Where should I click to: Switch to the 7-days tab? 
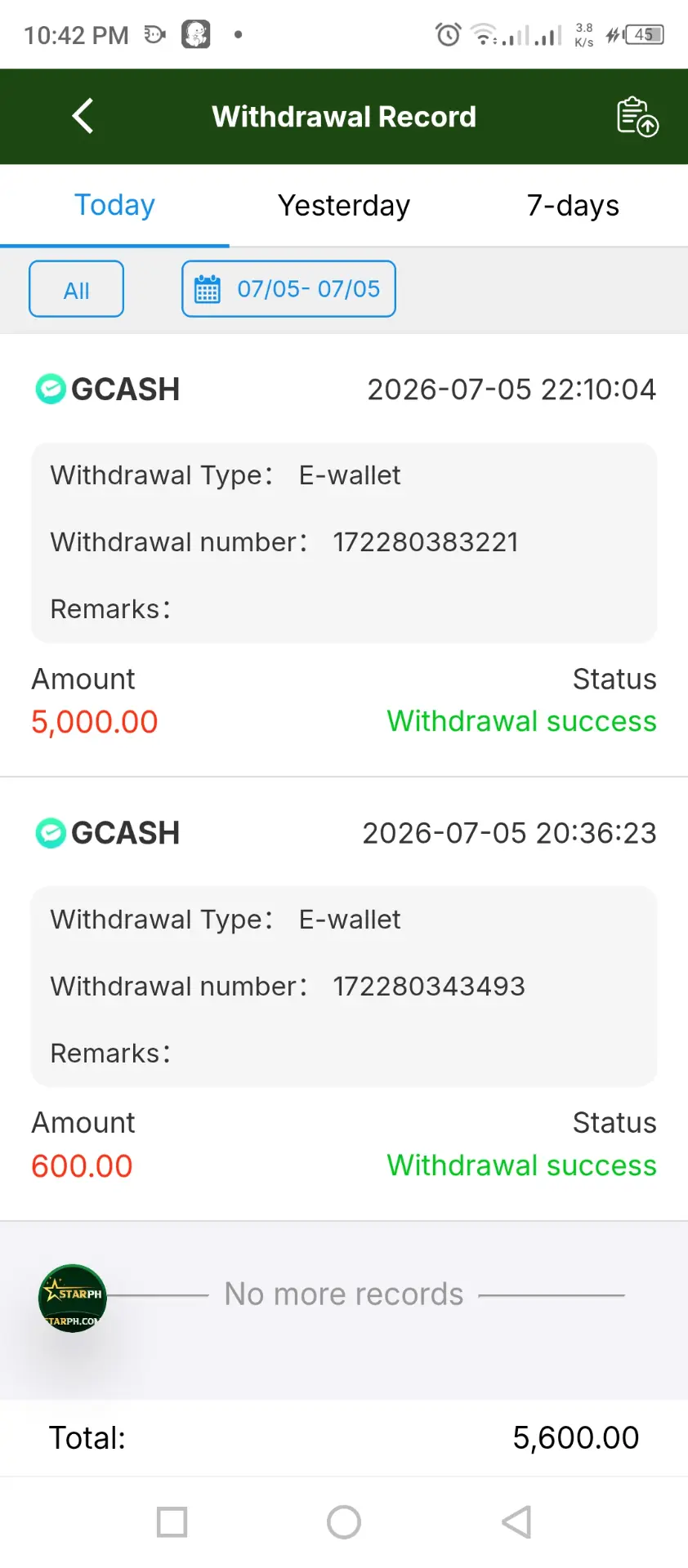(x=573, y=205)
